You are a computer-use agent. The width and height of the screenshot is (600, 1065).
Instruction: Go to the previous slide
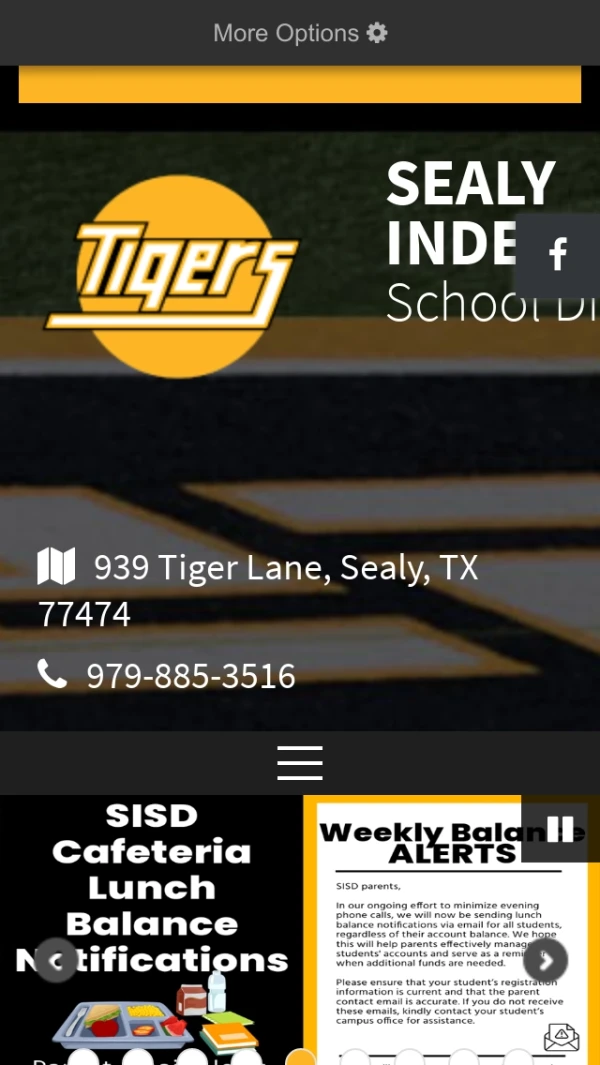pyautogui.click(x=57, y=961)
